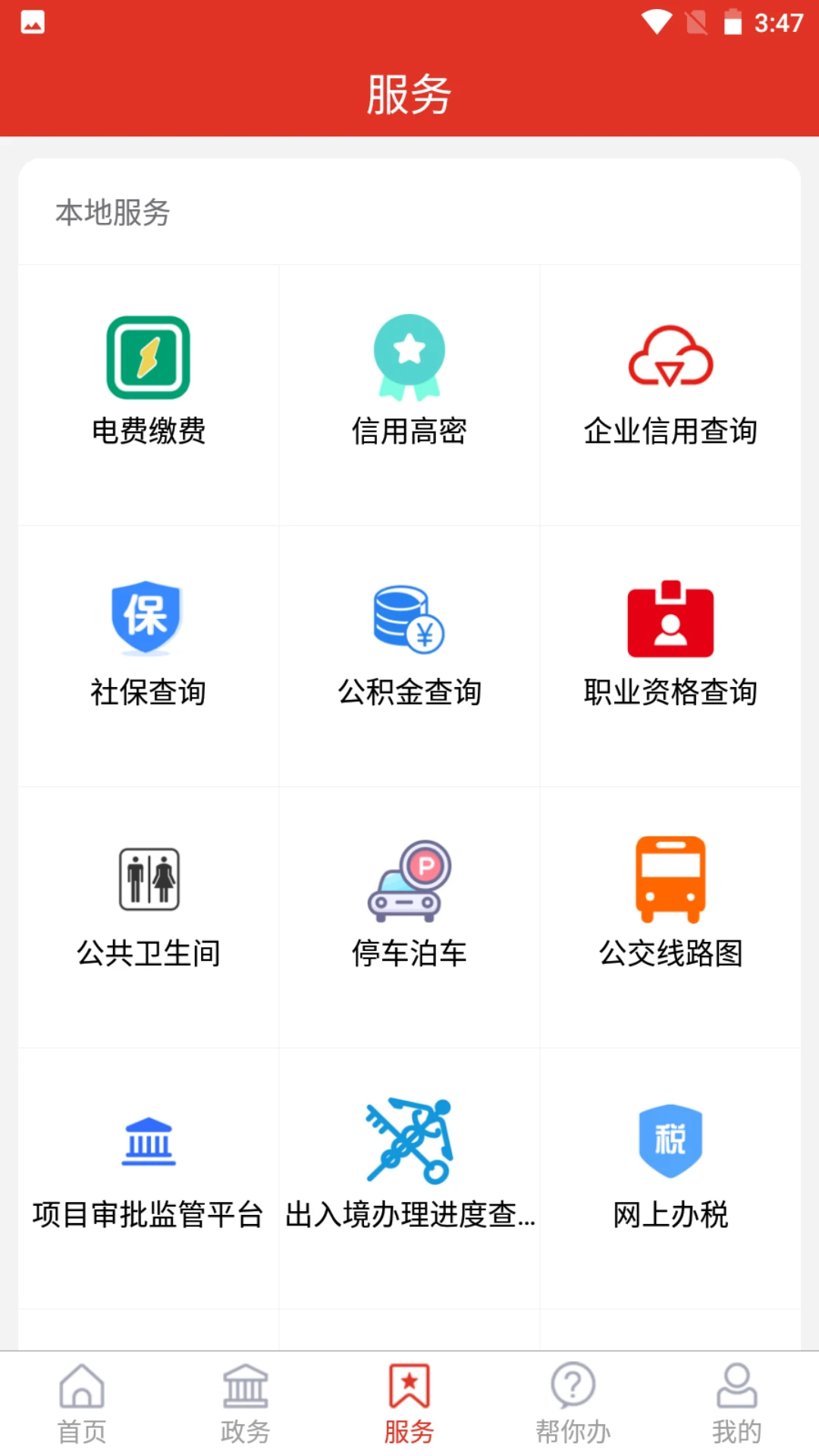Open the 公积金查询 housing fund service

click(x=409, y=641)
